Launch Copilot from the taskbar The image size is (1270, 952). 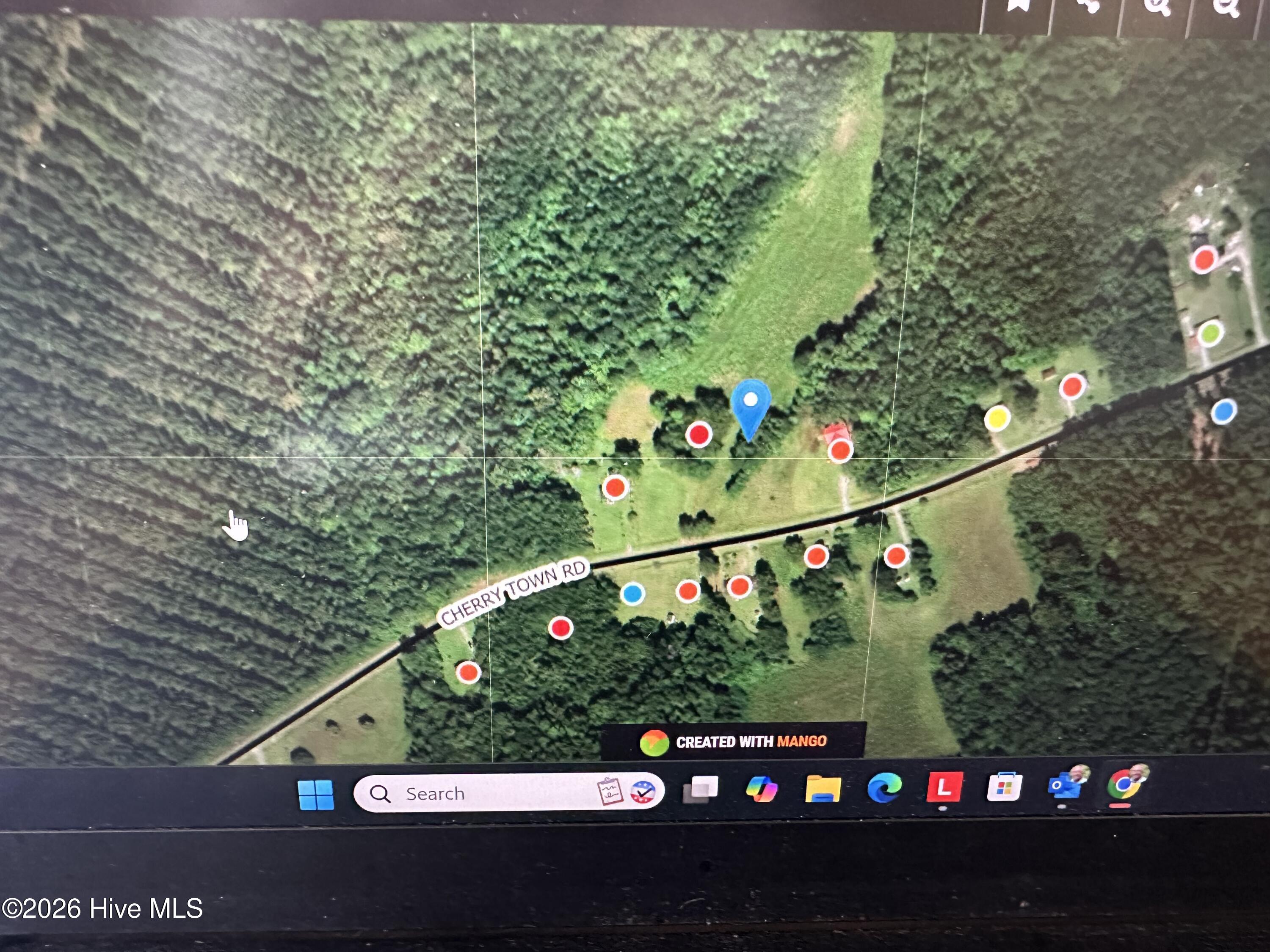pyautogui.click(x=761, y=789)
